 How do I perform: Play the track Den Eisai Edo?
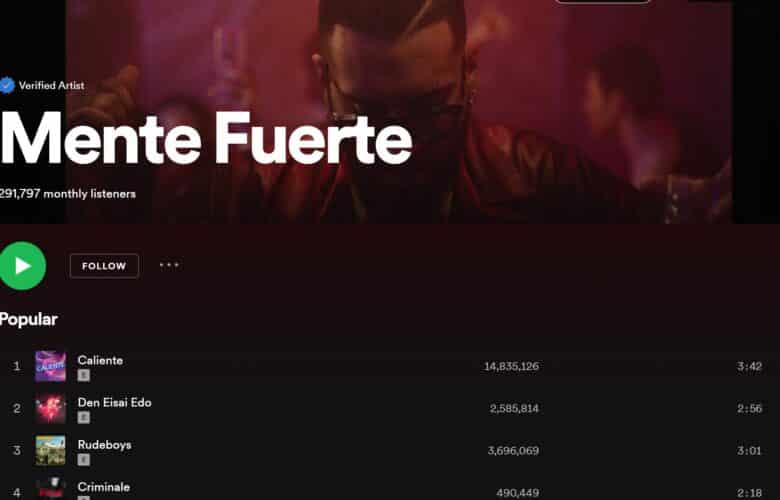[114, 402]
